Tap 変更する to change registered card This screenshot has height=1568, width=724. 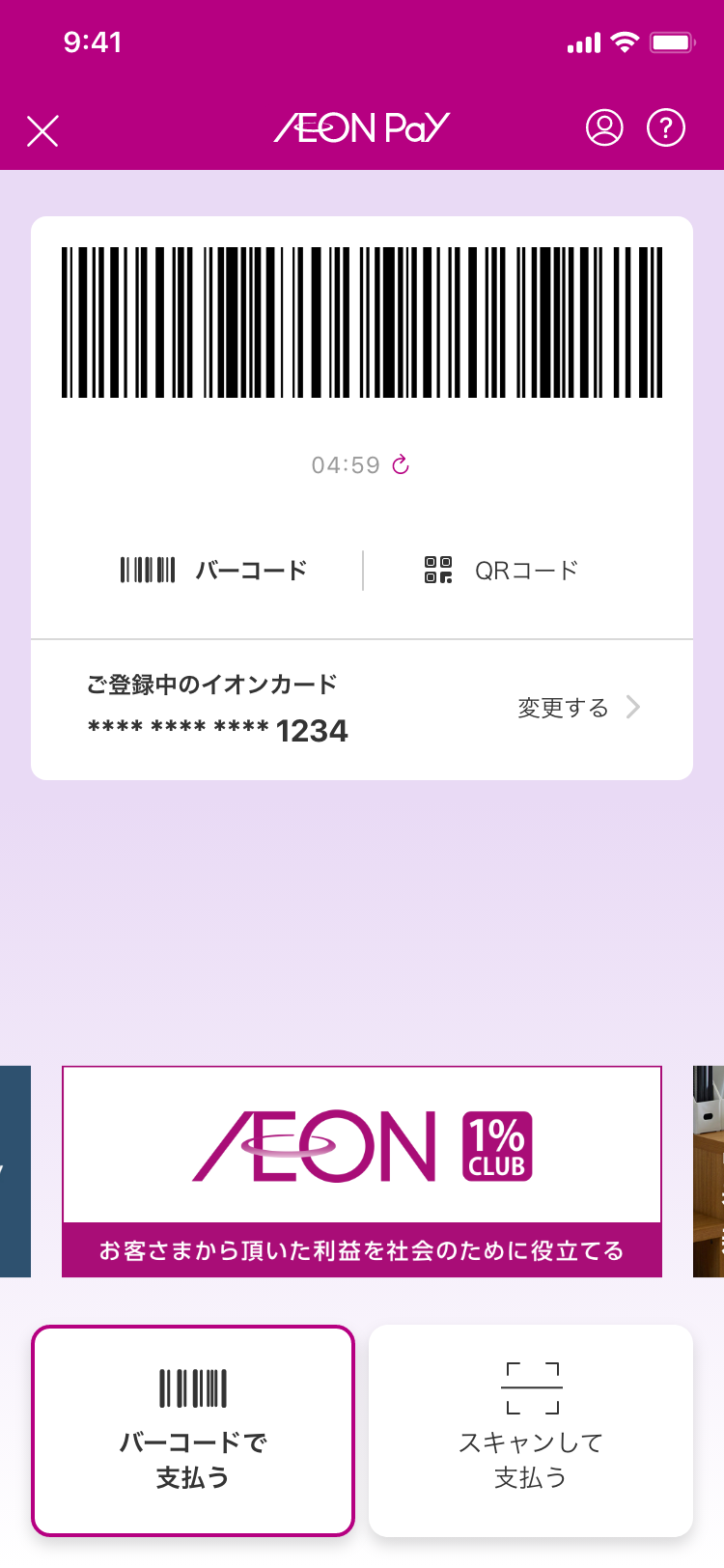tap(579, 708)
